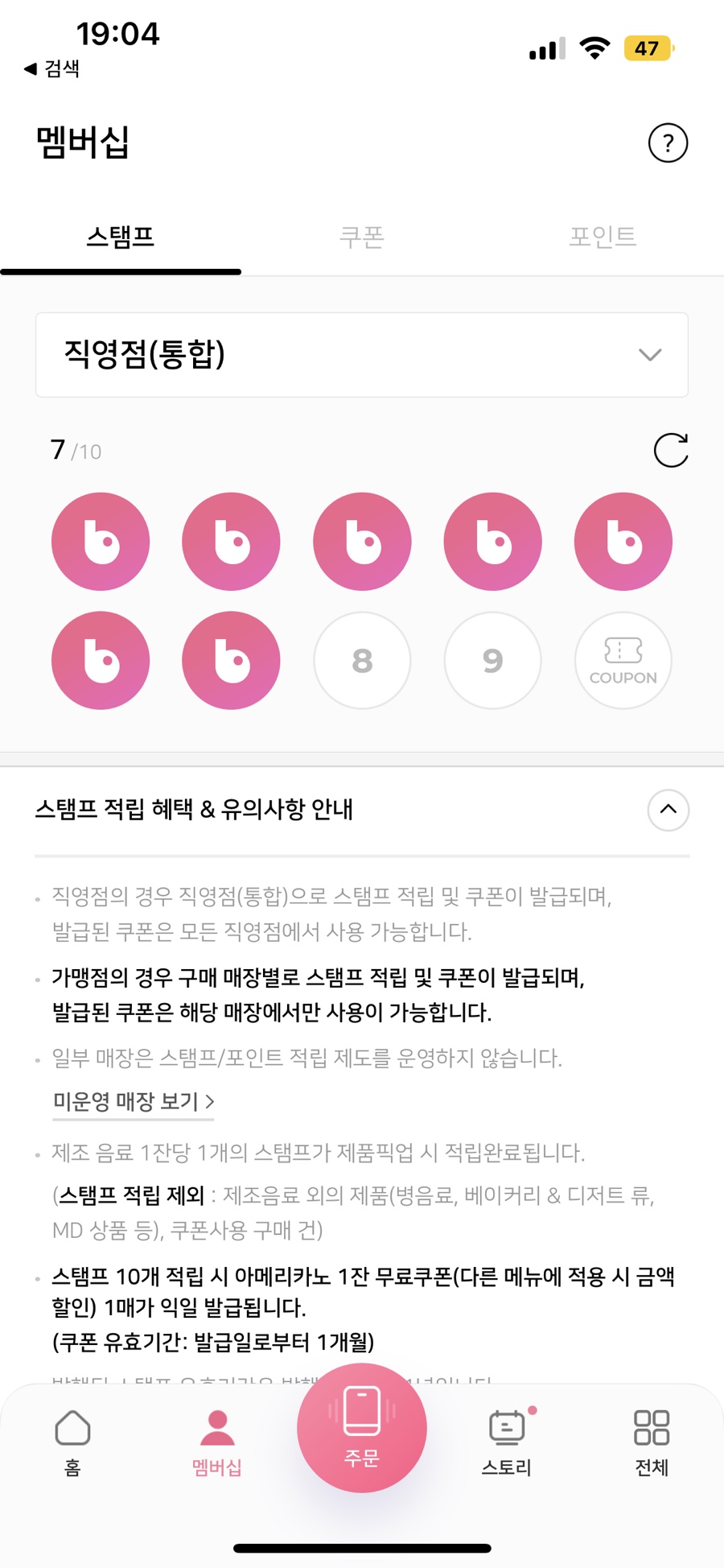Open the membership help question mark
The width and height of the screenshot is (724, 1568).
click(x=668, y=143)
